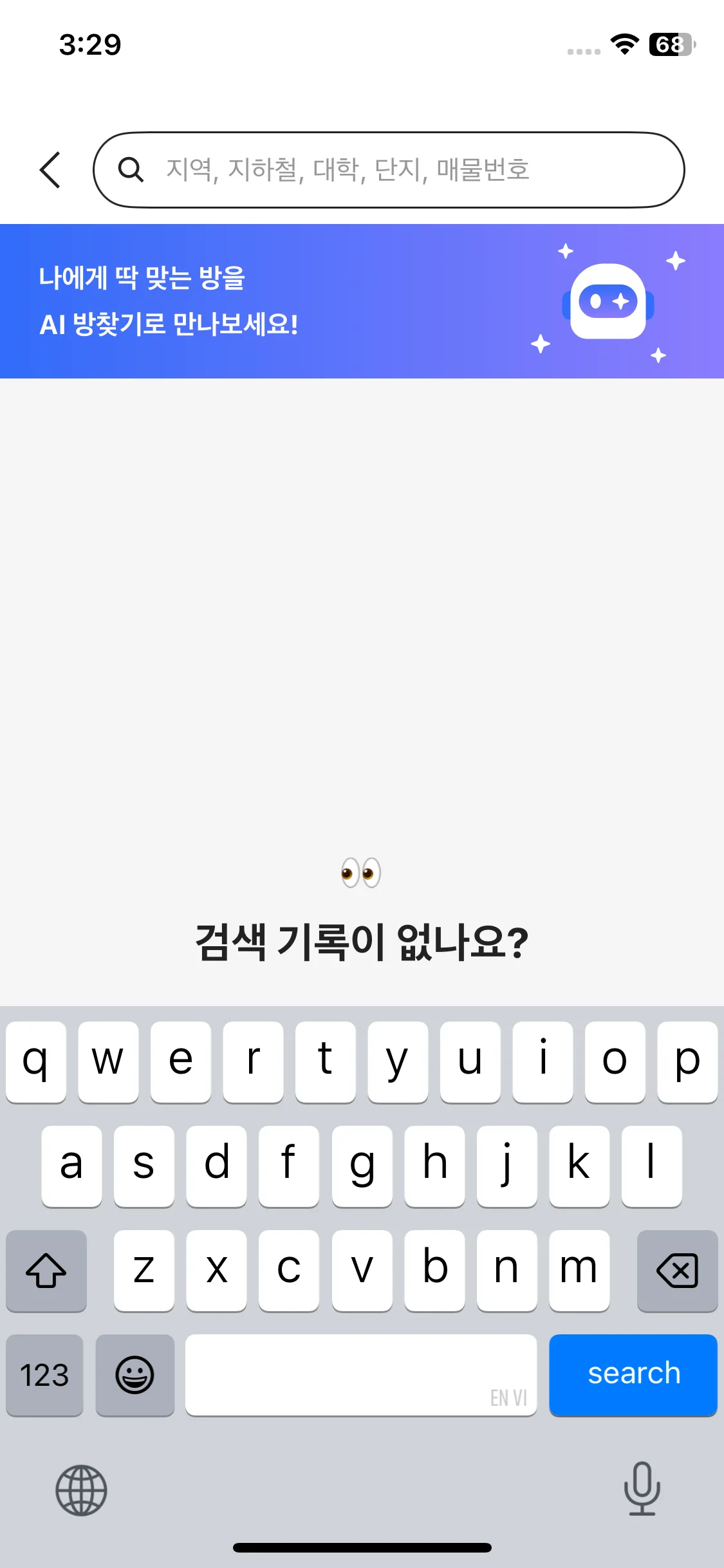
Task: Start voice dictation with microphone icon
Action: 642,1488
